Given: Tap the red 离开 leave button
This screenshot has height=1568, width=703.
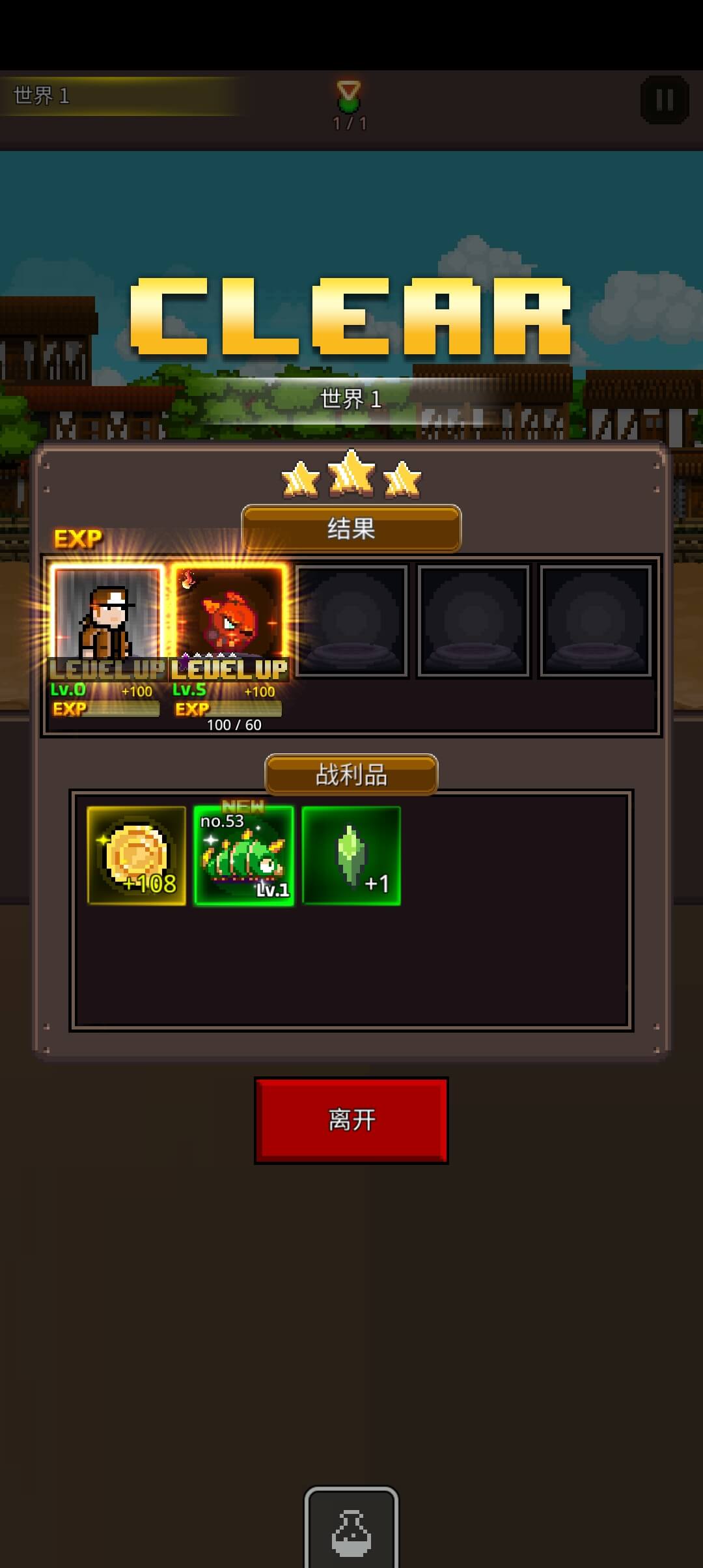Looking at the screenshot, I should tap(351, 1120).
